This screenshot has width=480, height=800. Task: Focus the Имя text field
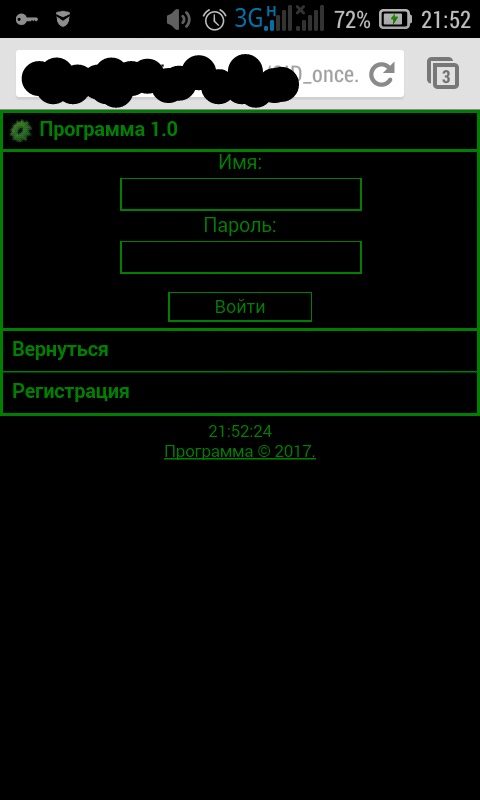pos(241,194)
